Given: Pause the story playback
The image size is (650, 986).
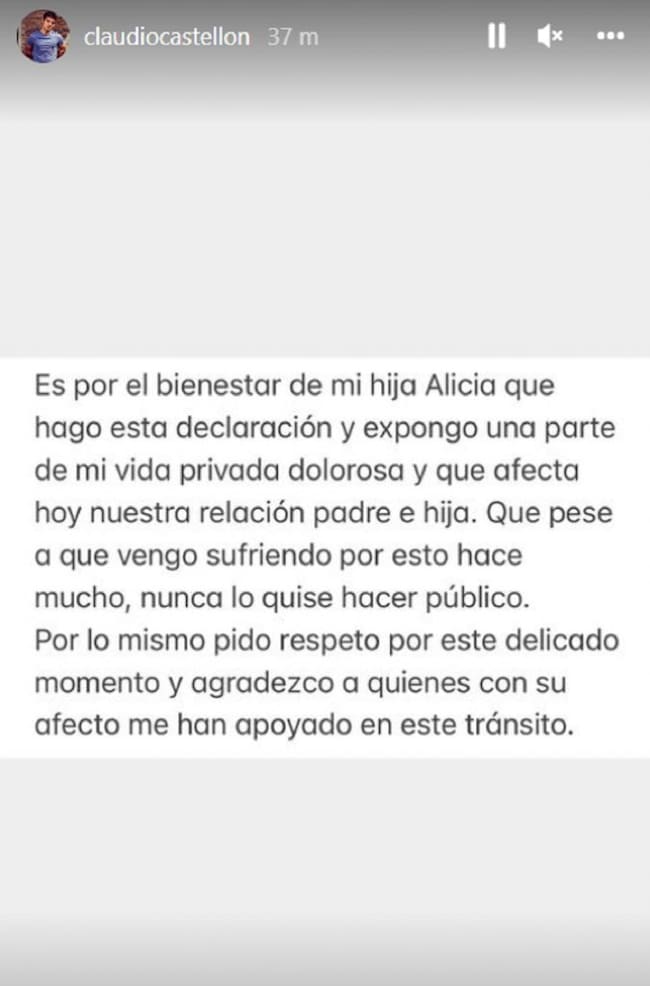Looking at the screenshot, I should (495, 37).
